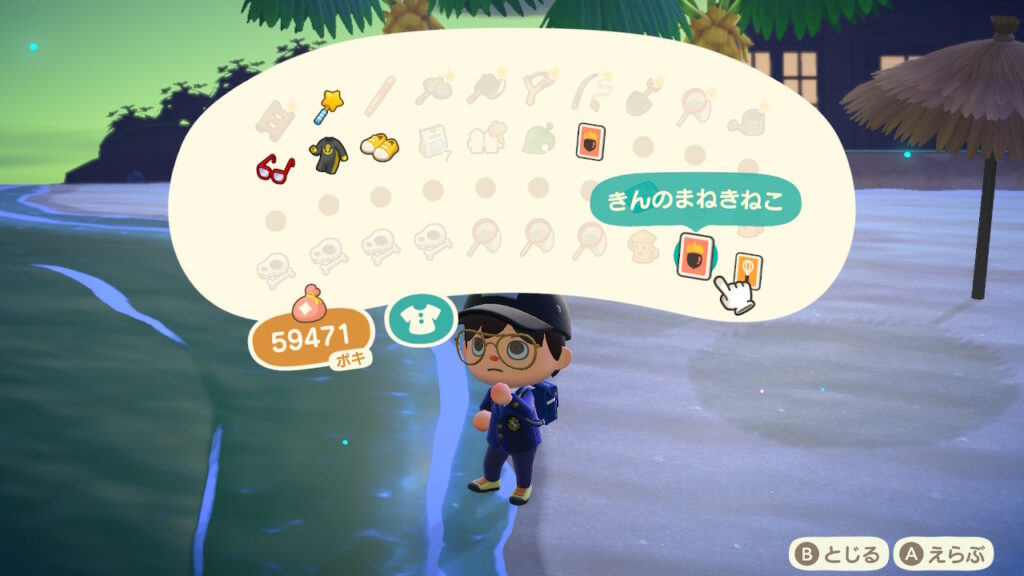Select the black anchor shirt

[327, 153]
